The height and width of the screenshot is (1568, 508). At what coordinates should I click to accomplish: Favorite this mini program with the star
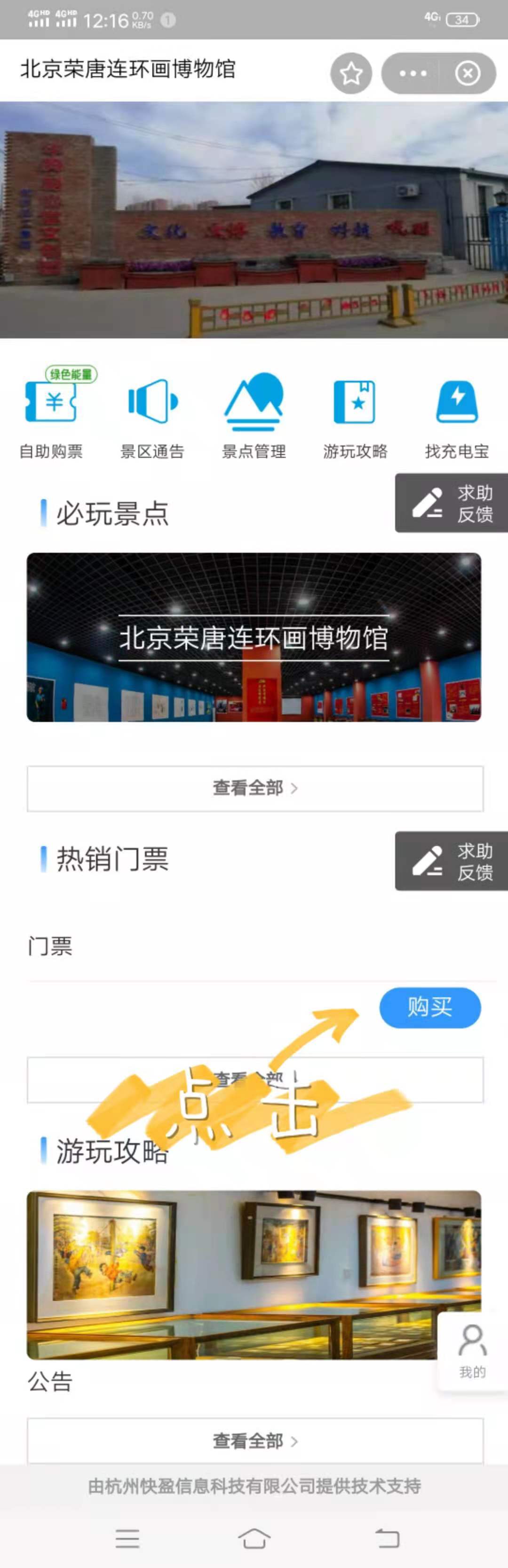[351, 74]
